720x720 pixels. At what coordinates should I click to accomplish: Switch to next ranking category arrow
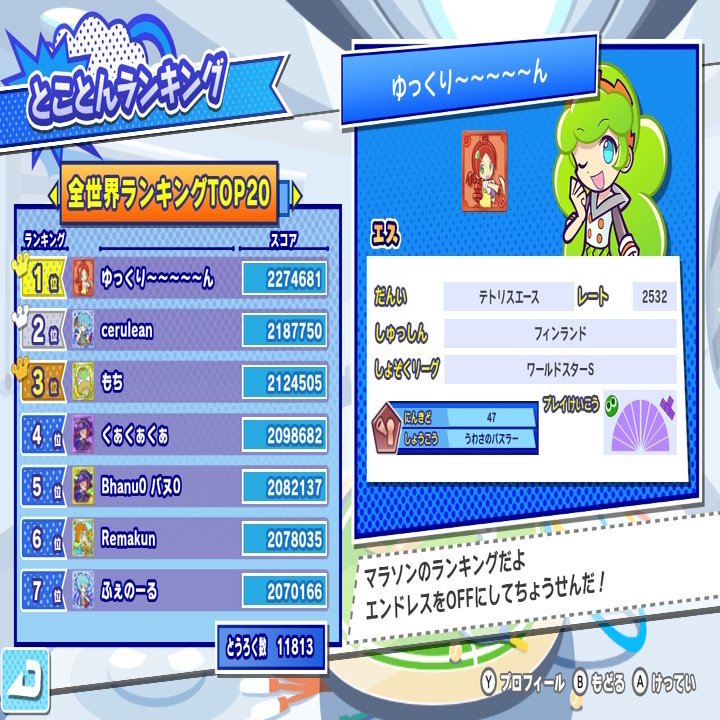pos(297,194)
